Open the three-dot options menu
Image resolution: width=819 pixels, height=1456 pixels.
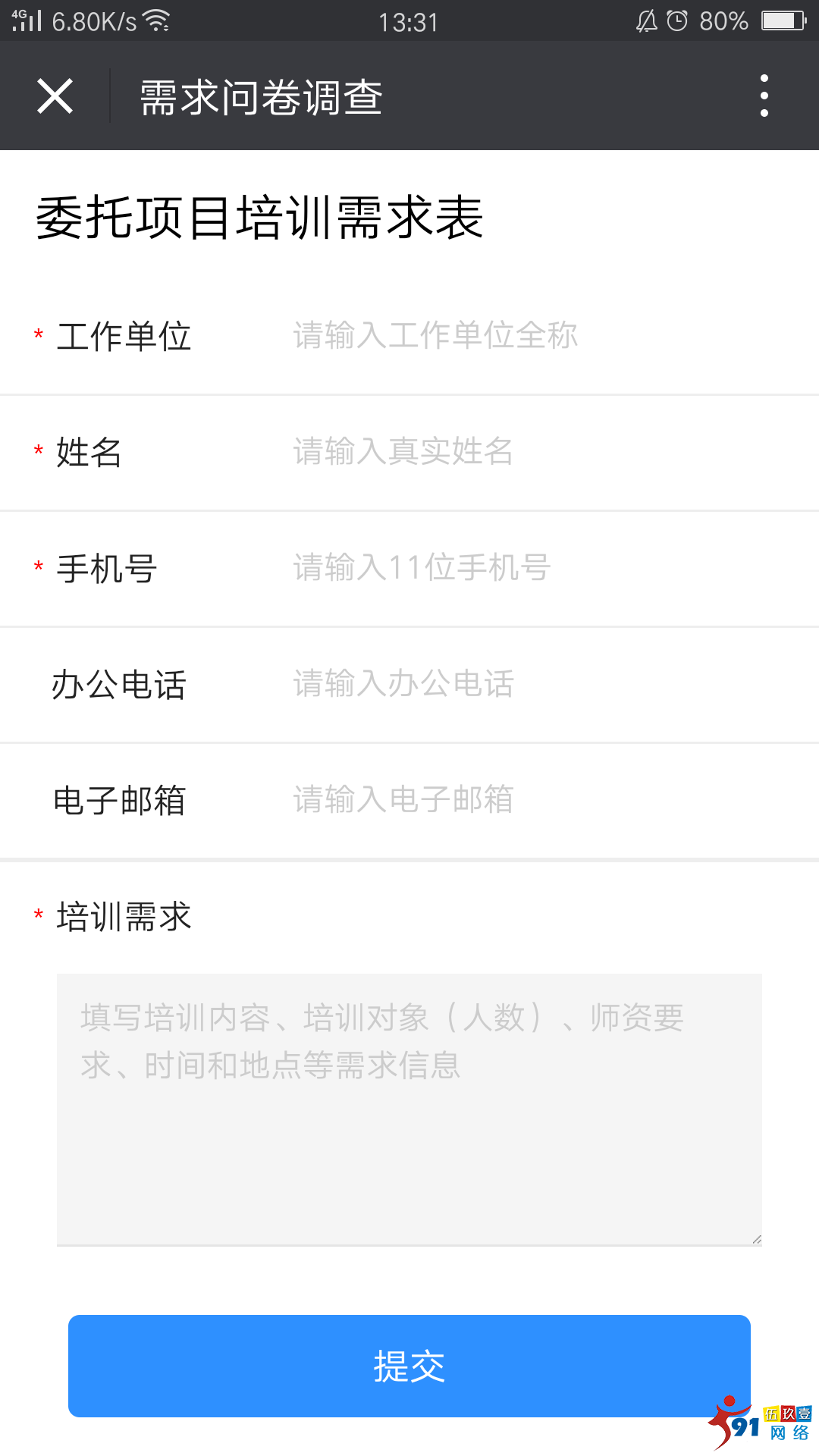764,96
